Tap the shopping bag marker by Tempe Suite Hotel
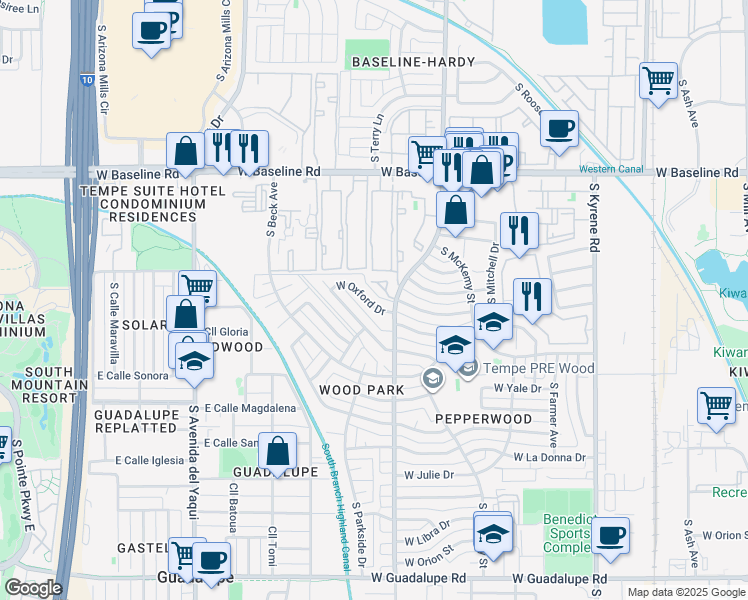This screenshot has width=748, height=600. (186, 151)
